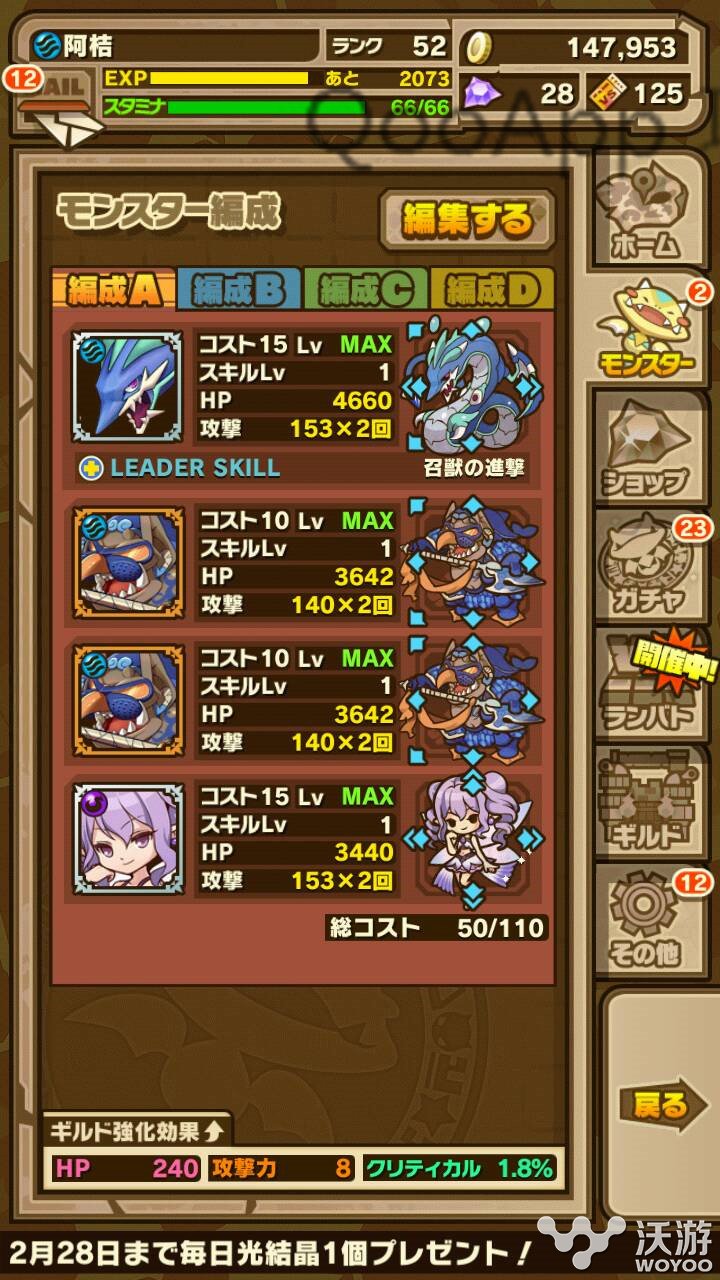Image resolution: width=720 pixels, height=1280 pixels.
Task: Switch to the 編成B tab
Action: (x=239, y=290)
